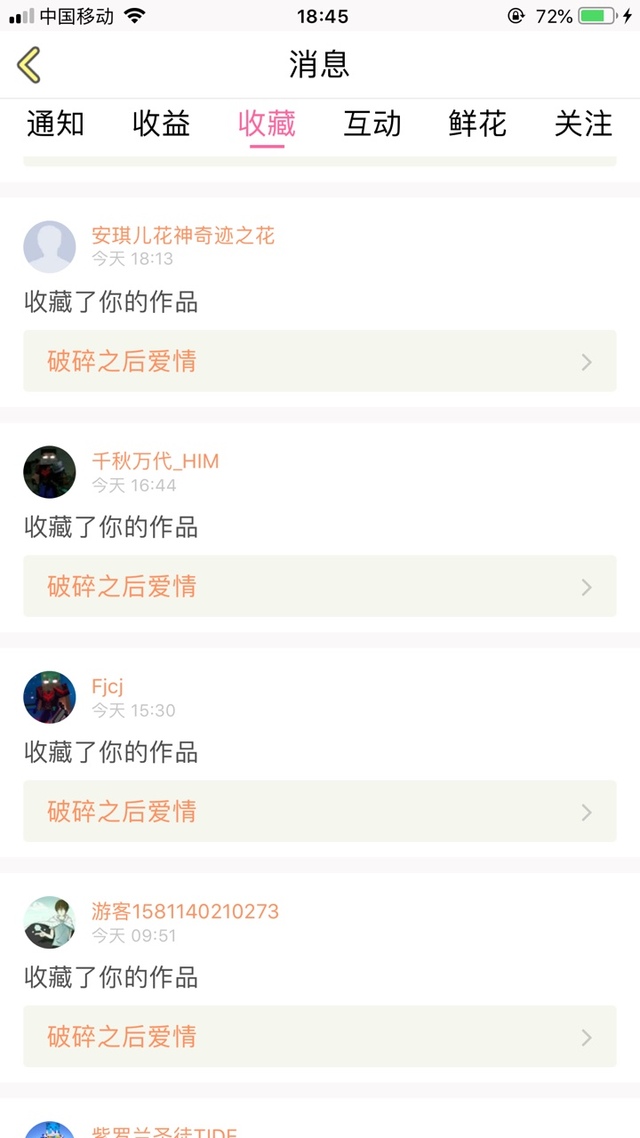Open the 互动 tab
640x1138 pixels.
coord(372,124)
